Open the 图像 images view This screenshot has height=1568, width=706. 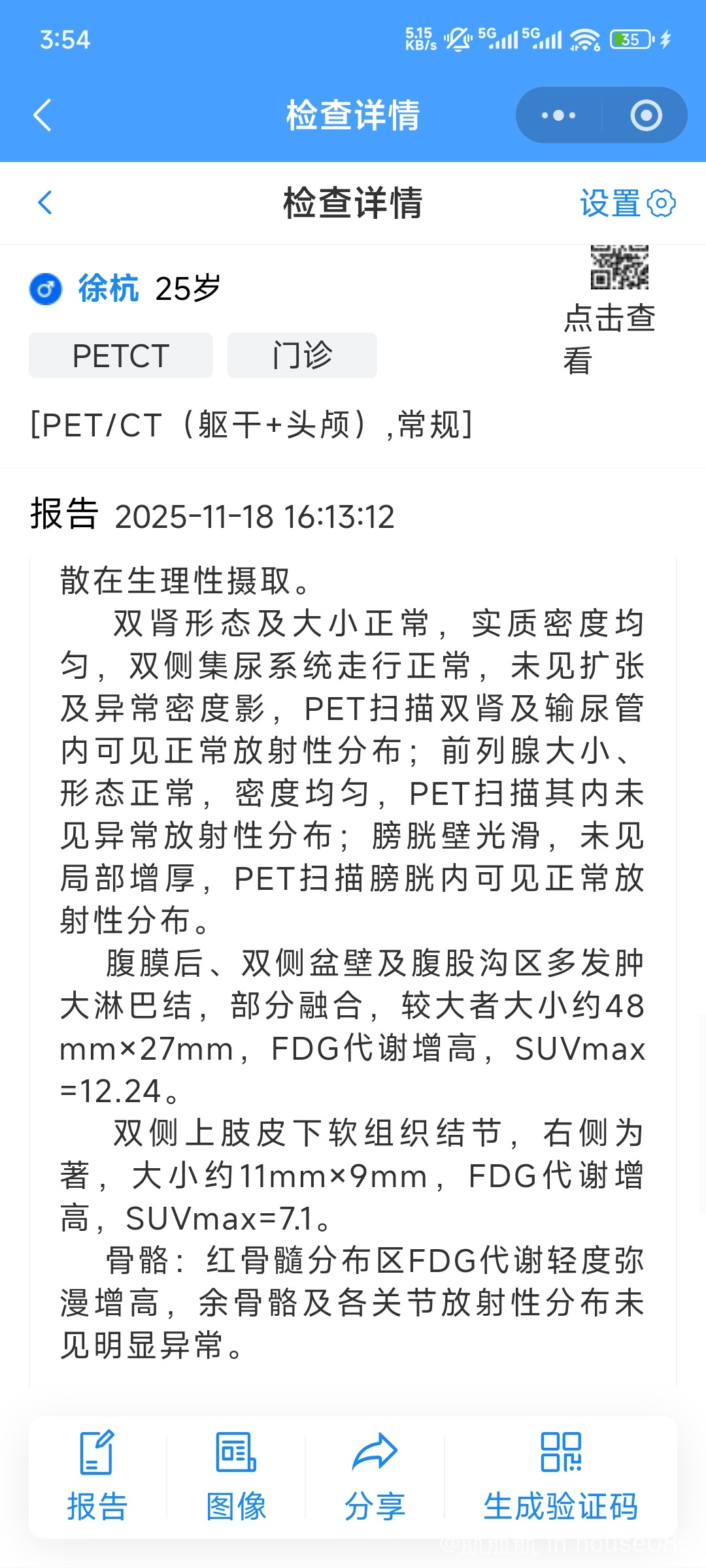236,1478
